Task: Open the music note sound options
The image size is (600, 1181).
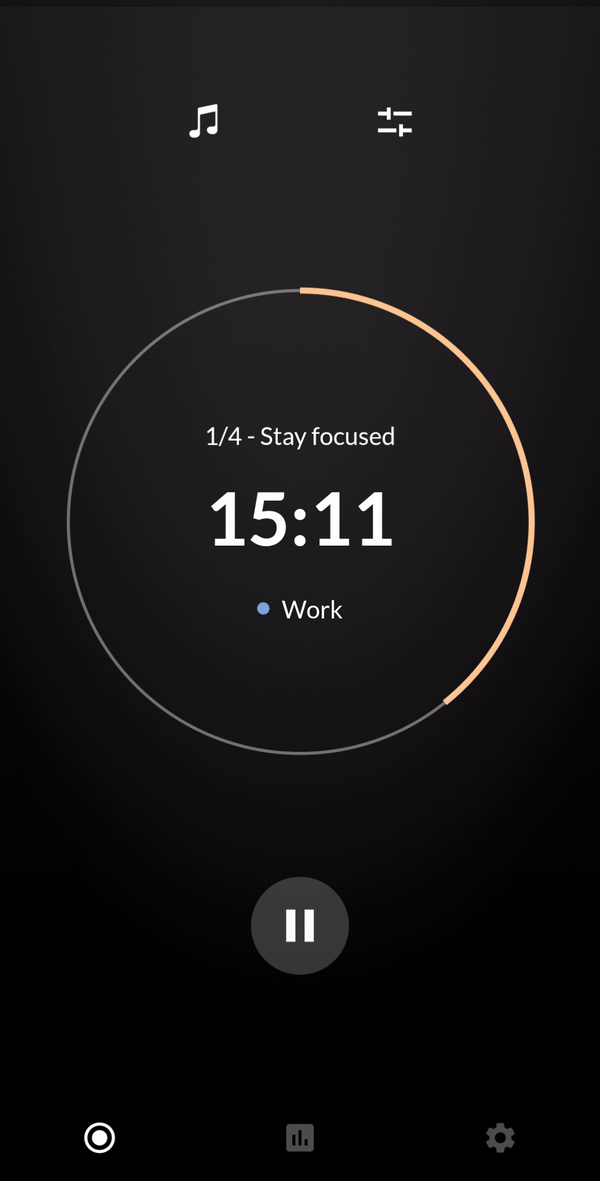Action: (203, 121)
